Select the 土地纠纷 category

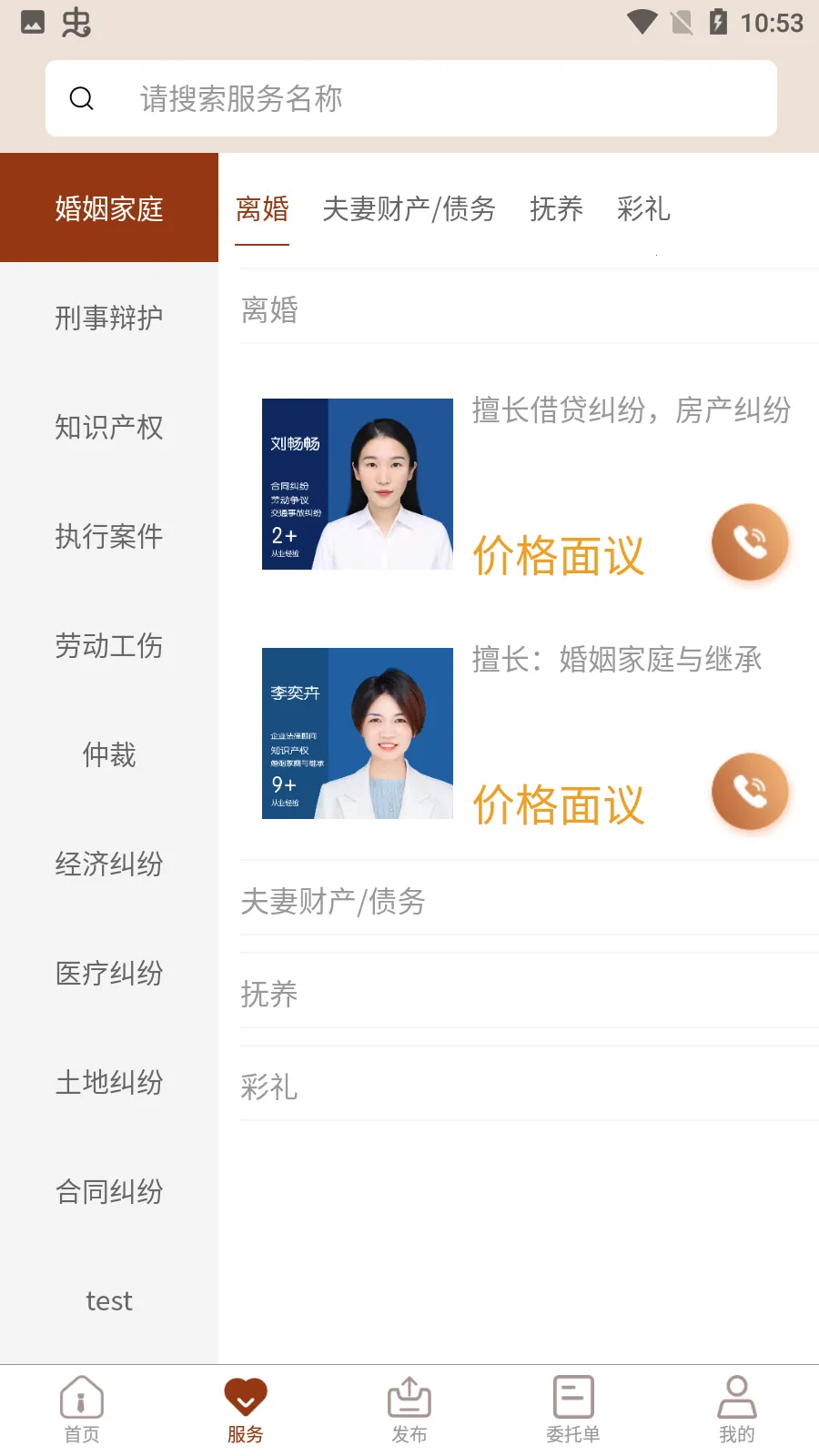pos(109,1082)
